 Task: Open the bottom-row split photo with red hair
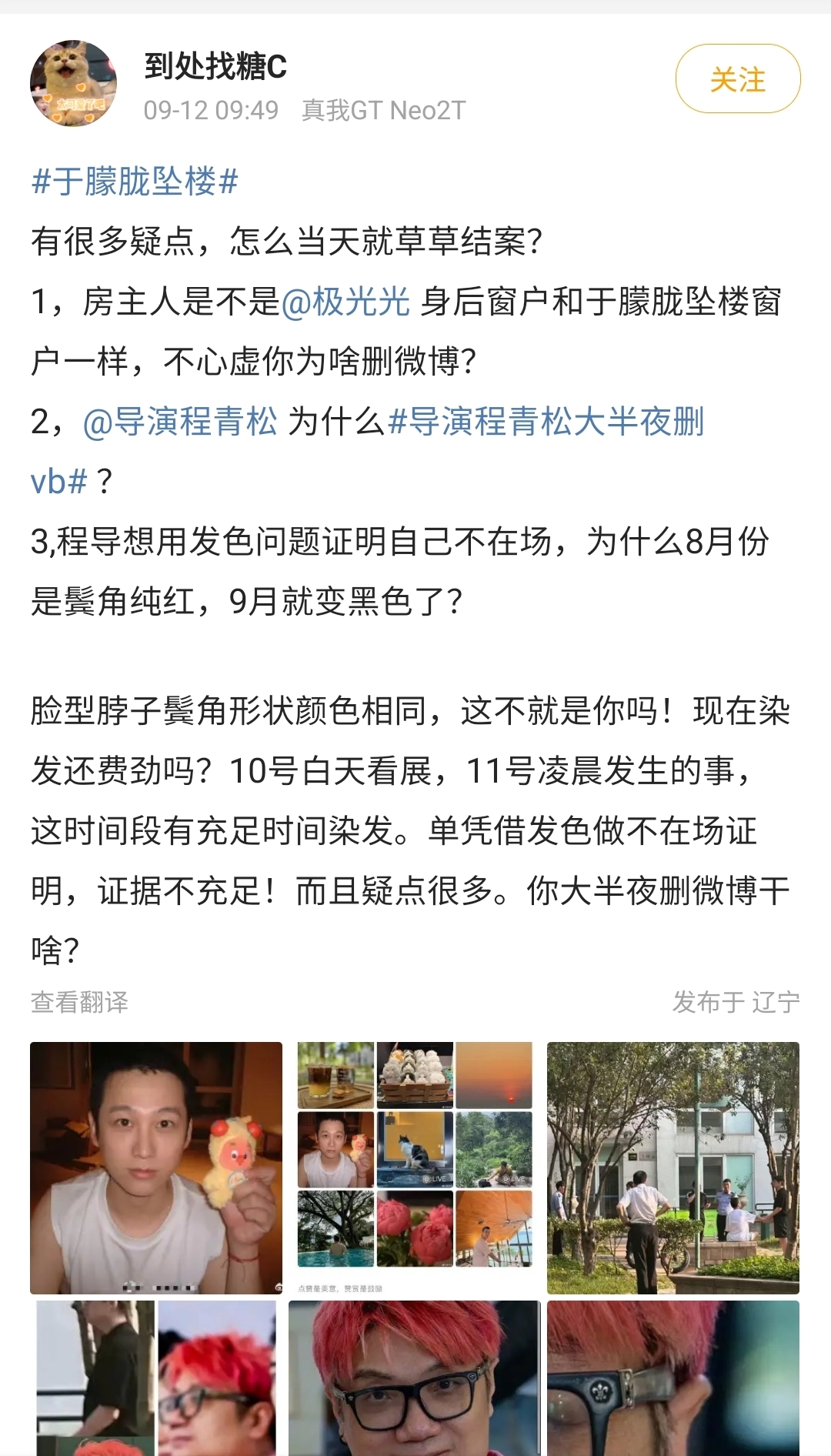click(x=156, y=1378)
